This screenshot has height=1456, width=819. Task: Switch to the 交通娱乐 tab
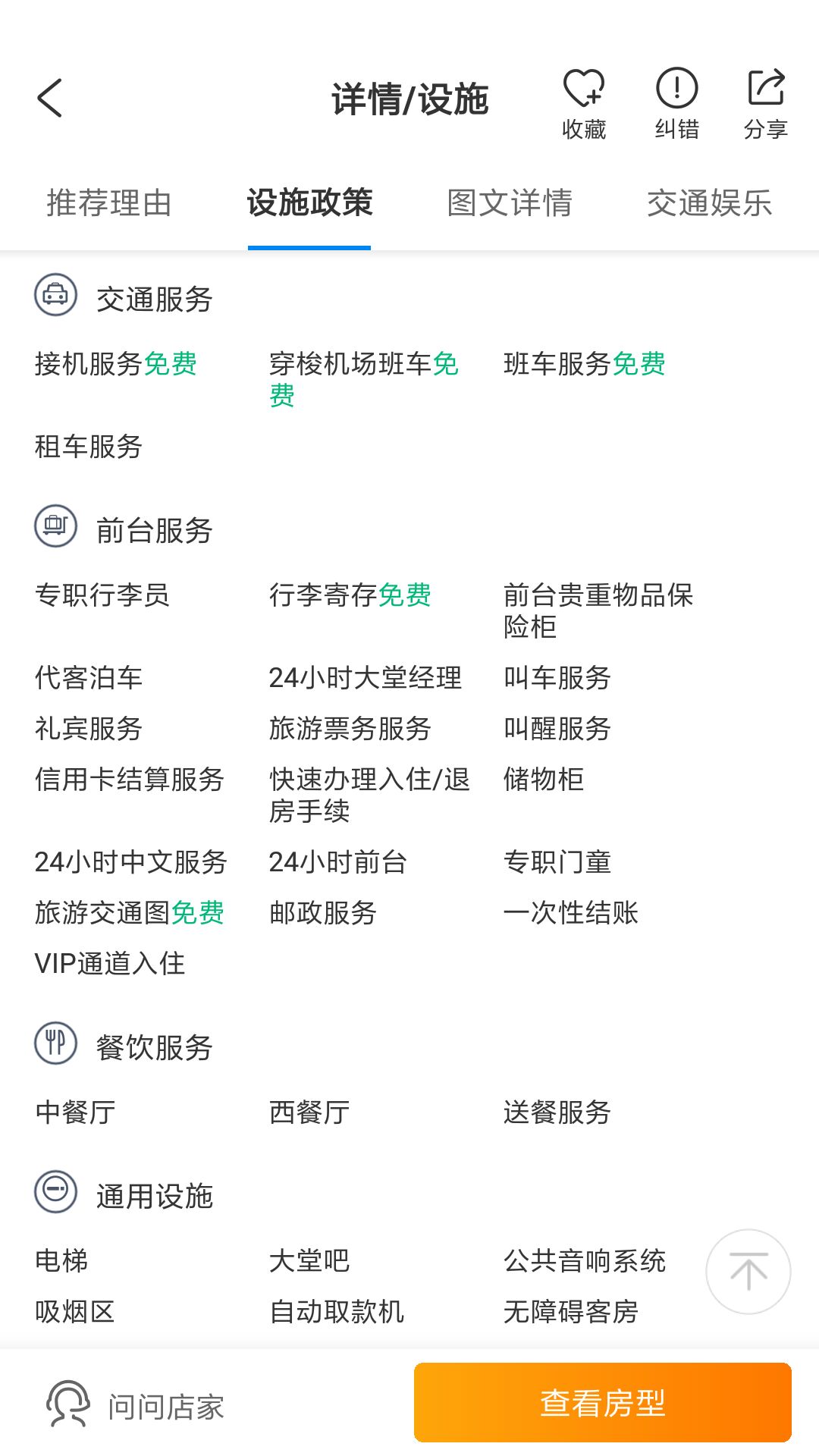click(710, 203)
